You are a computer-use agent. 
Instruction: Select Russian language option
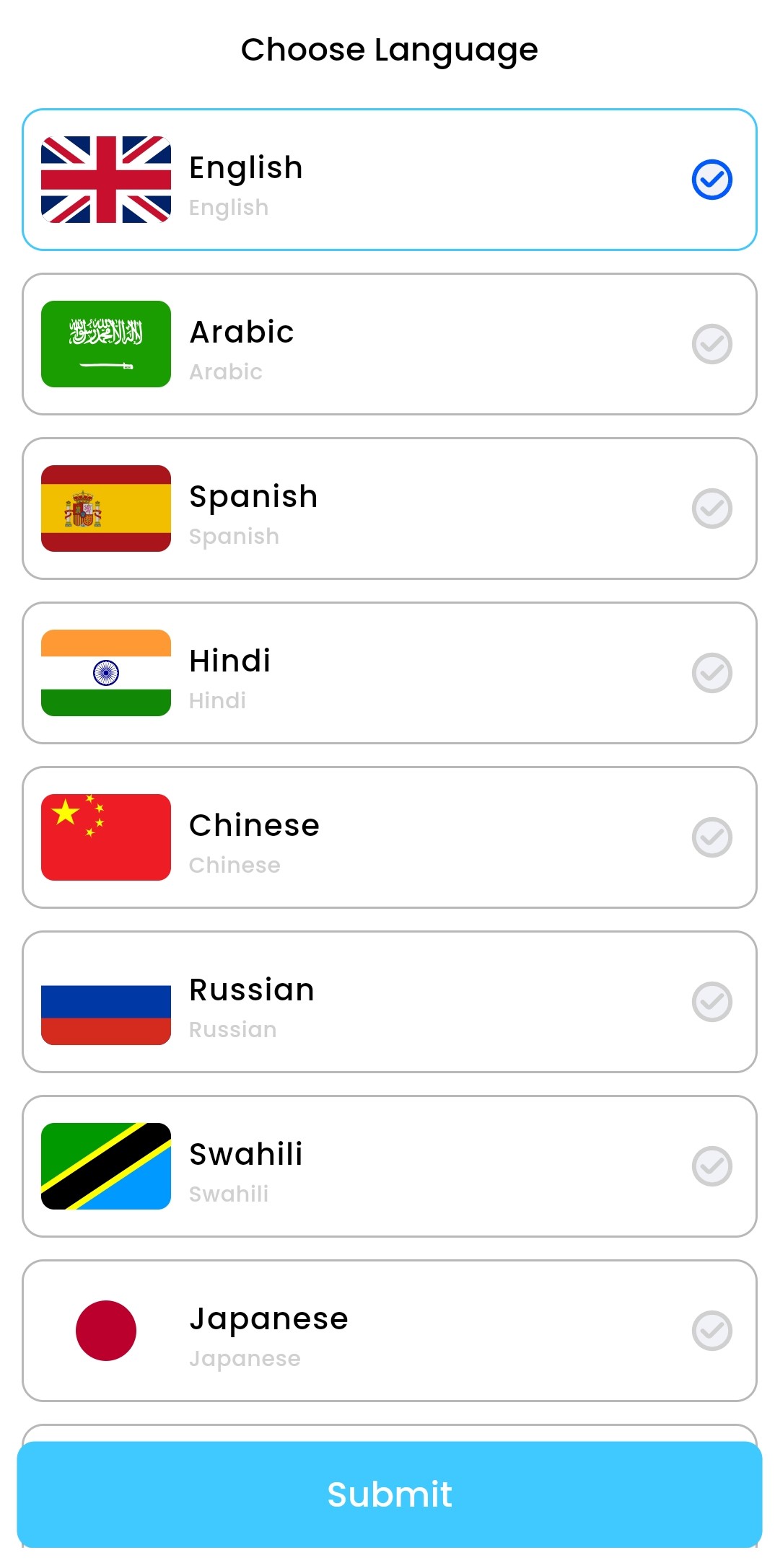[389, 1002]
